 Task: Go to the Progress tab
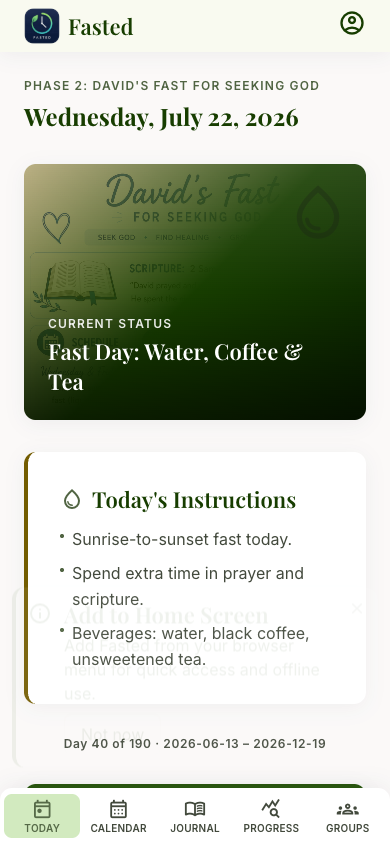271,815
